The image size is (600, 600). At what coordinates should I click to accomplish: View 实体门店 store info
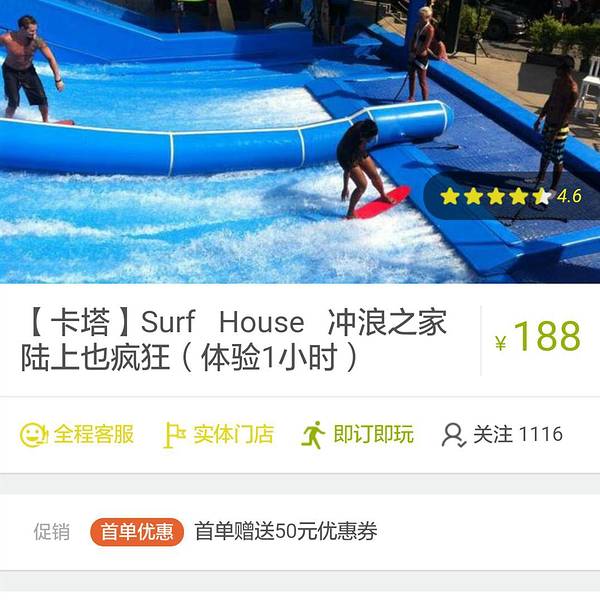(x=218, y=435)
